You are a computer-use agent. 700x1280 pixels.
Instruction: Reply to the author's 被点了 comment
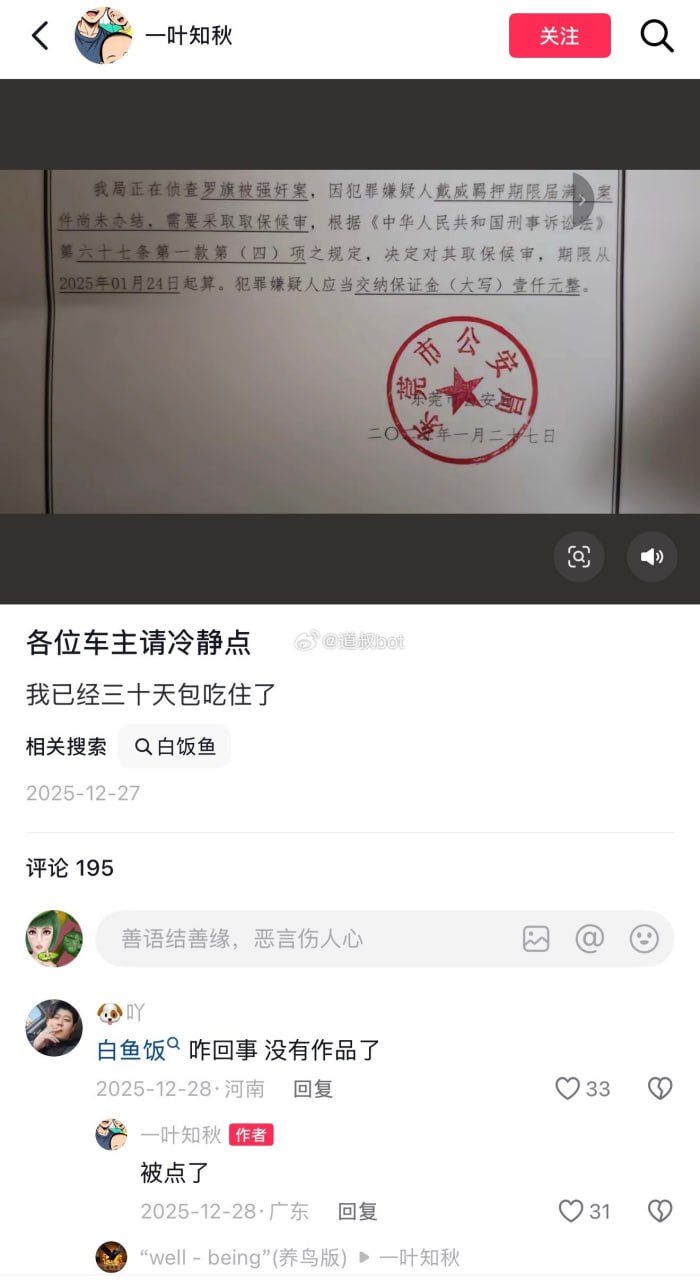coord(357,1211)
